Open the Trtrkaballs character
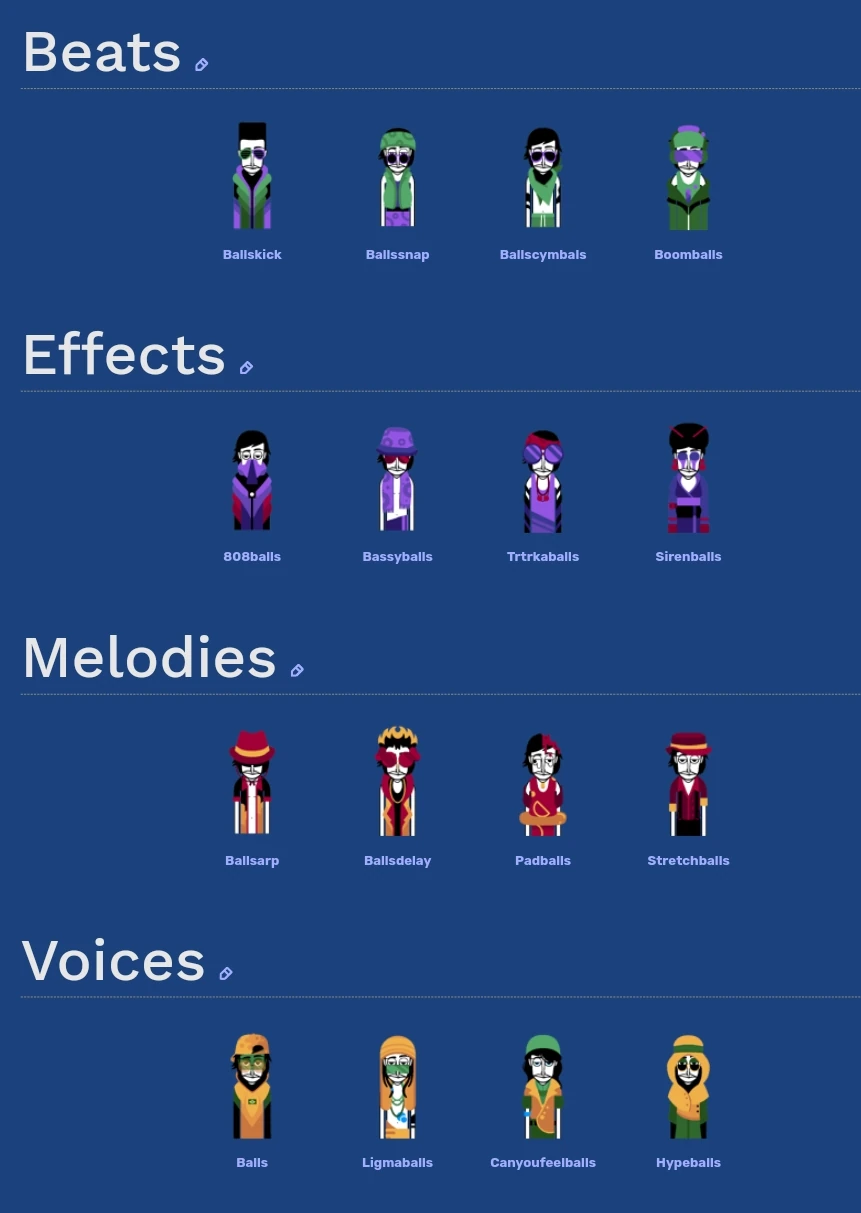Viewport: 861px width, 1213px height. pos(543,478)
